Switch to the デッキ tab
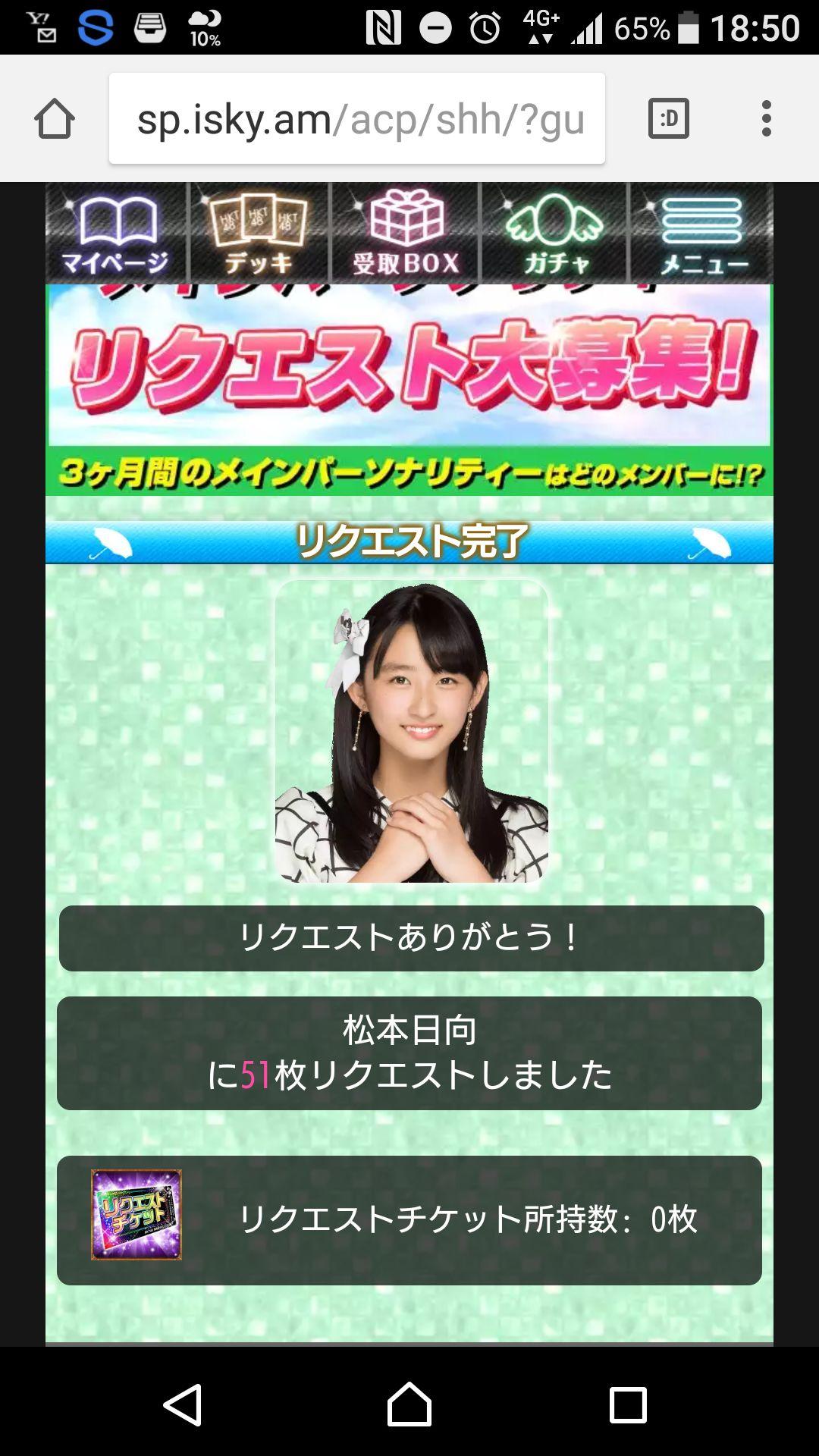Screen dimensions: 819x1456 click(259, 234)
